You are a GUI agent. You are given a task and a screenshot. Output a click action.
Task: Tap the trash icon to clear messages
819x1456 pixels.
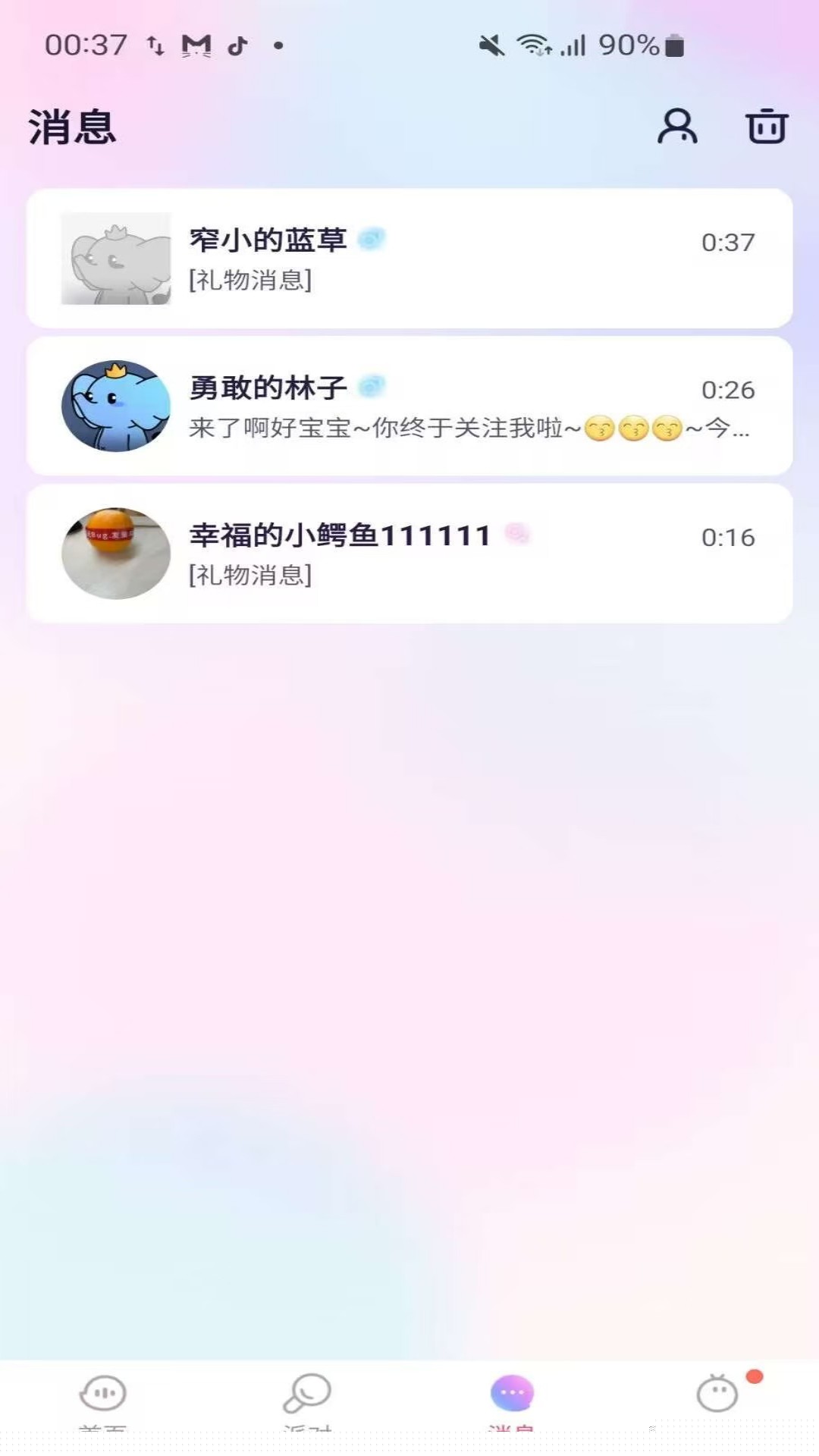click(767, 126)
